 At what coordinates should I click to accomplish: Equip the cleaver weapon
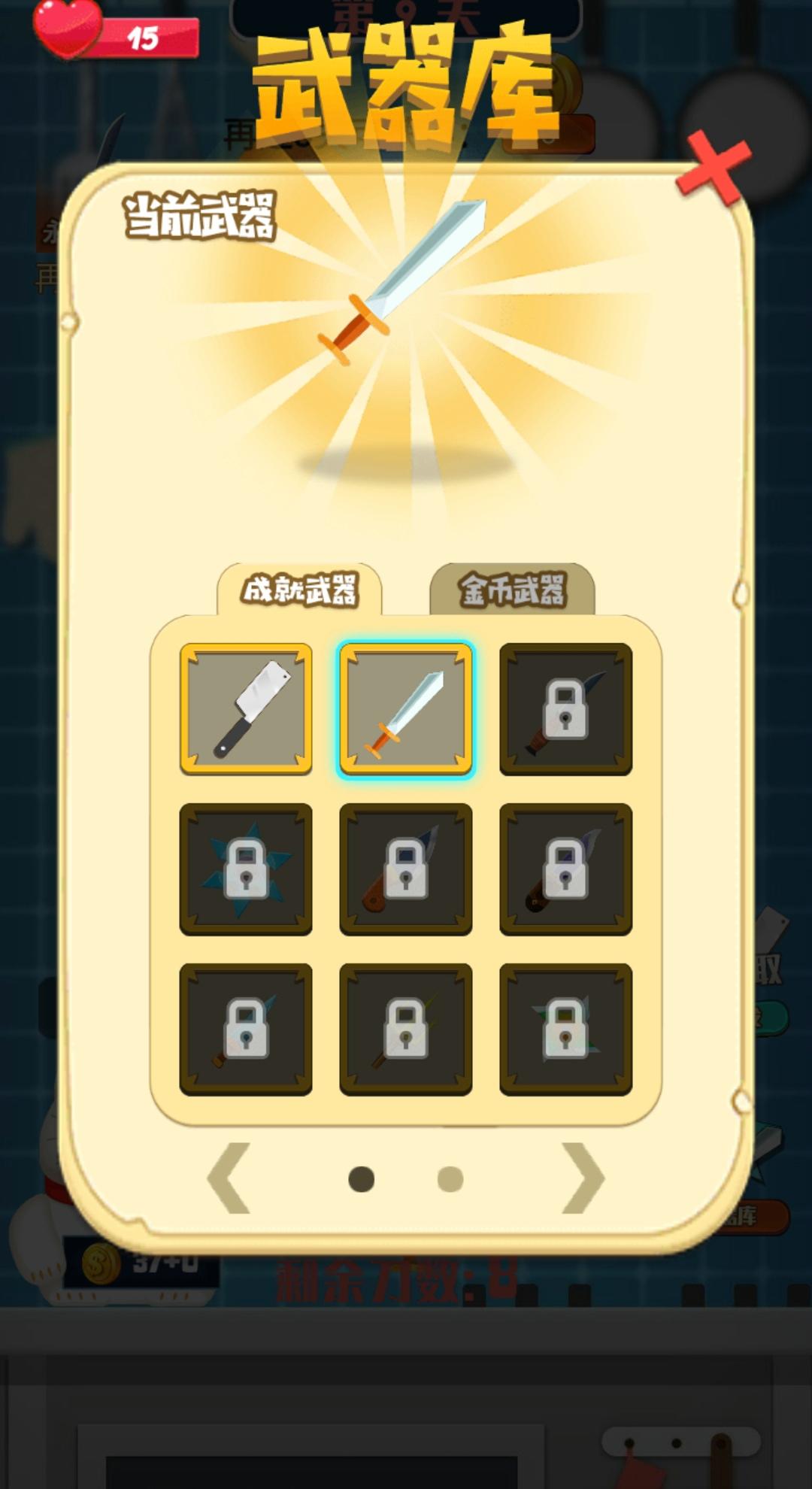246,709
